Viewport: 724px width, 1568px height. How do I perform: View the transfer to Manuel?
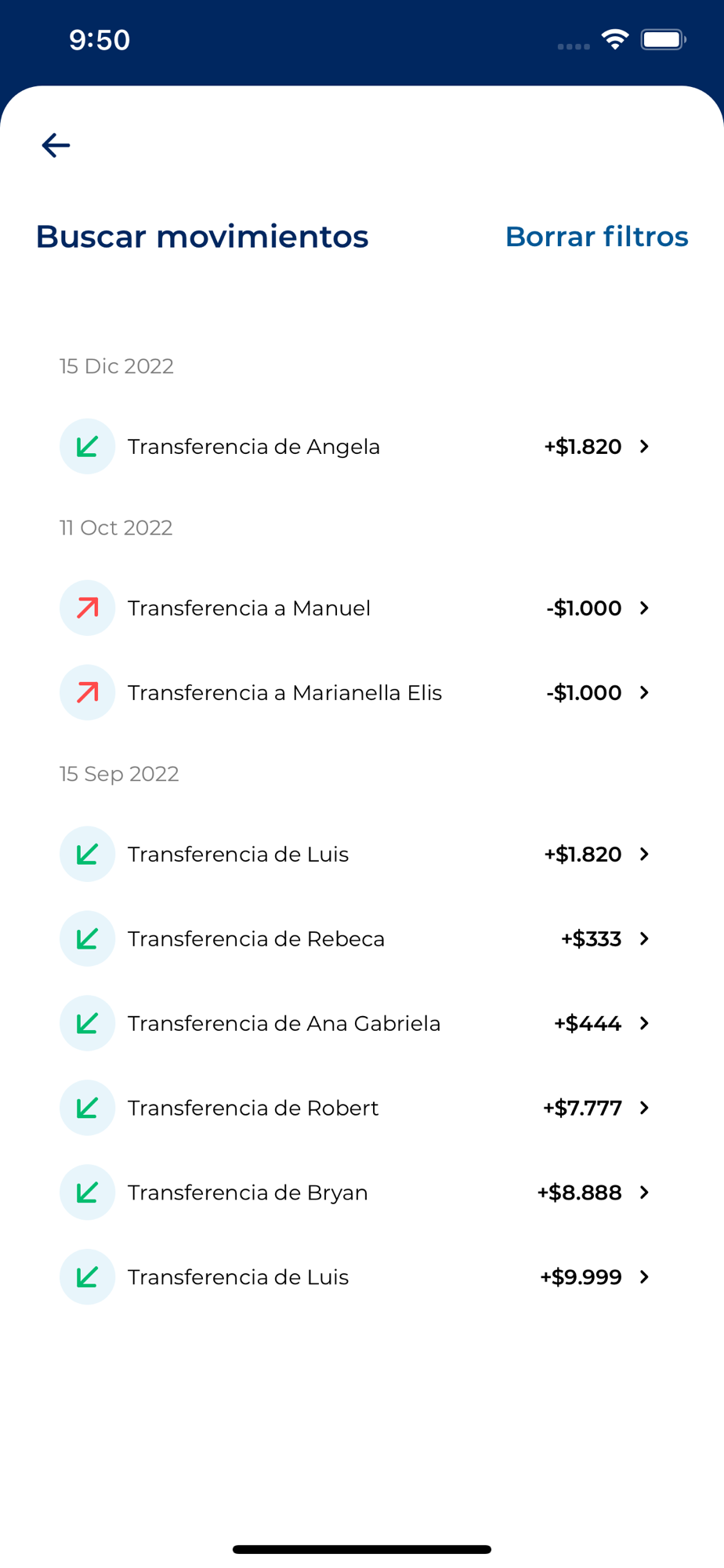pyautogui.click(x=356, y=608)
